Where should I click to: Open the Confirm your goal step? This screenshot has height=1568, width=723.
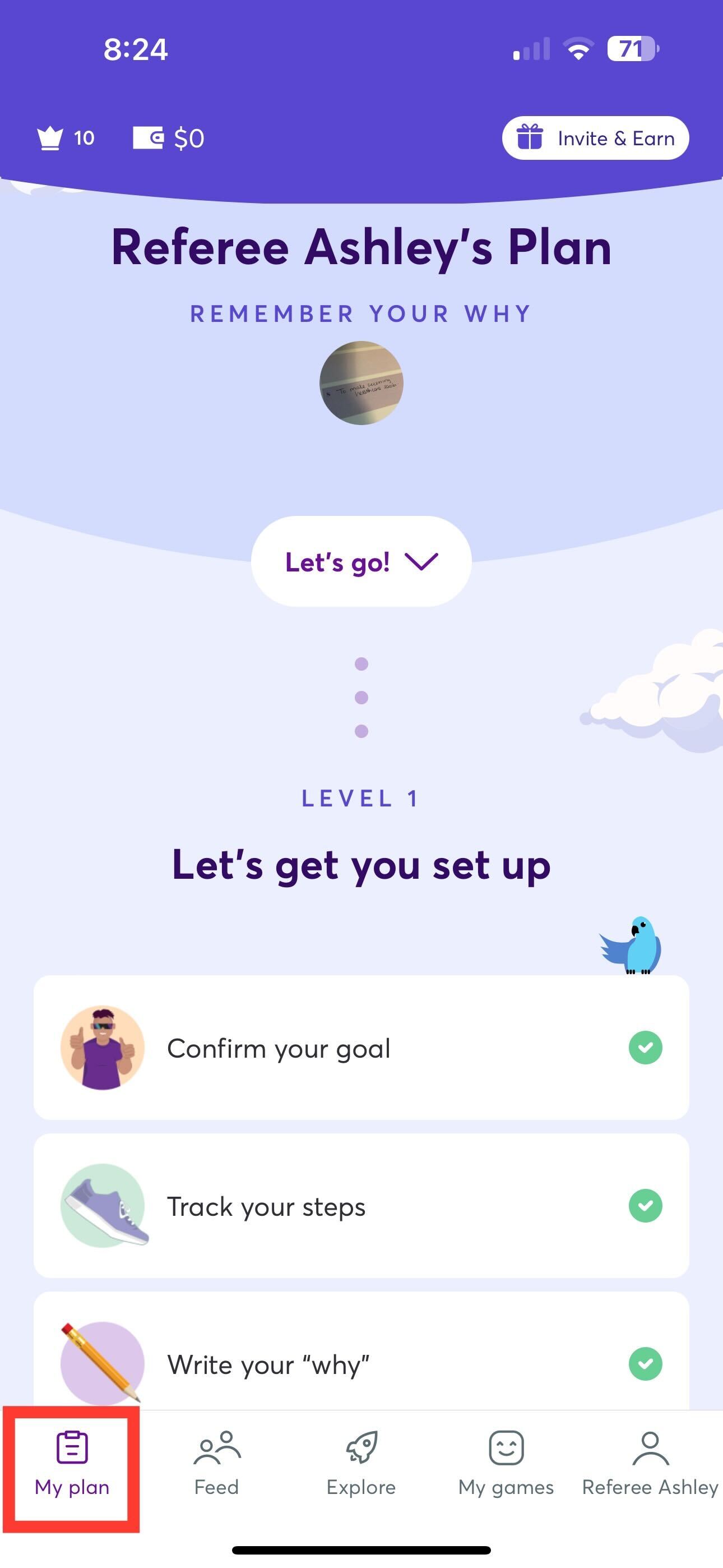[361, 1048]
